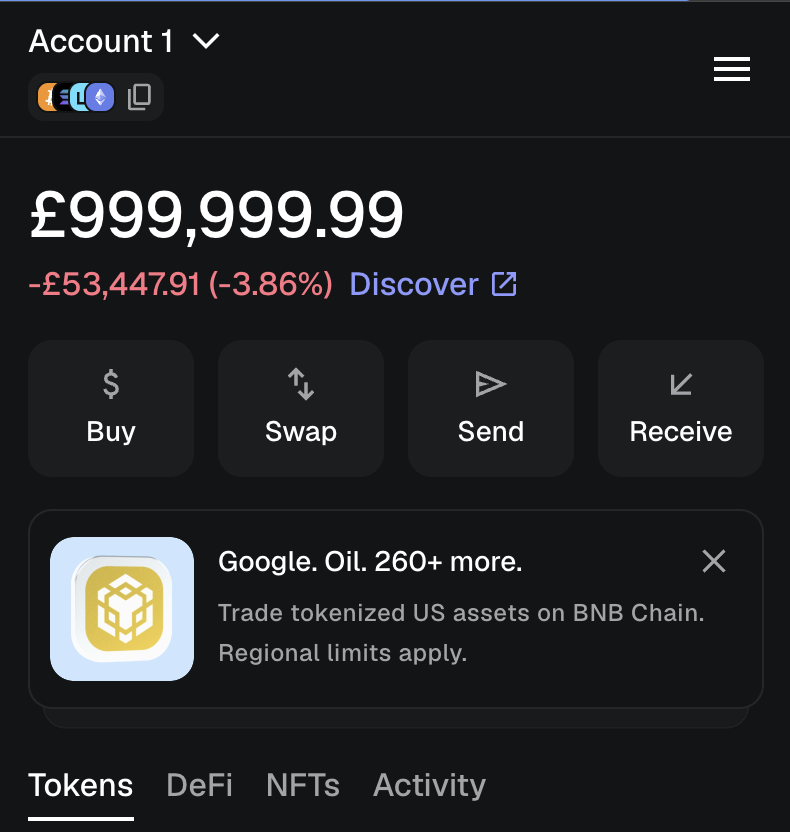Click the portfolio loss percentage text
The width and height of the screenshot is (790, 832).
[270, 284]
